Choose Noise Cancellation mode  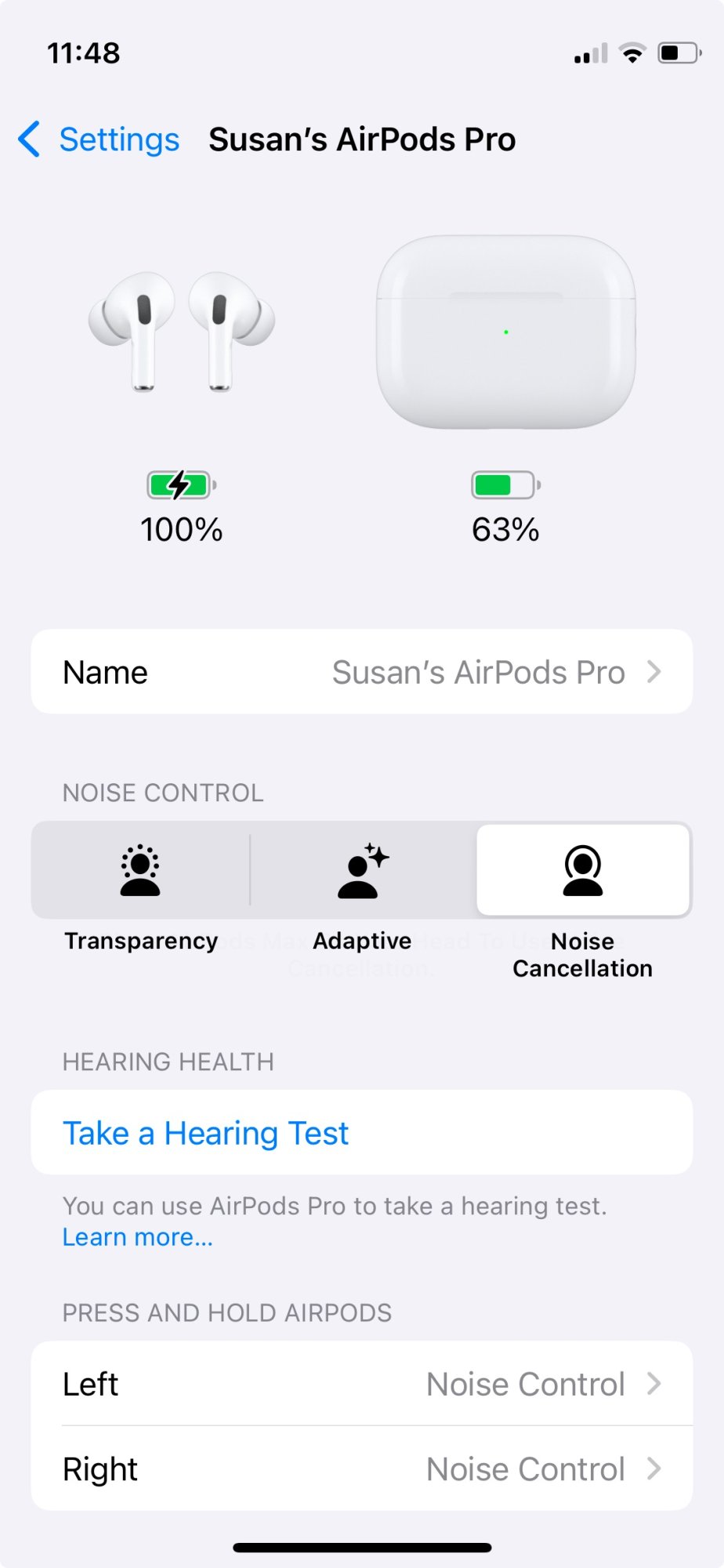point(583,870)
